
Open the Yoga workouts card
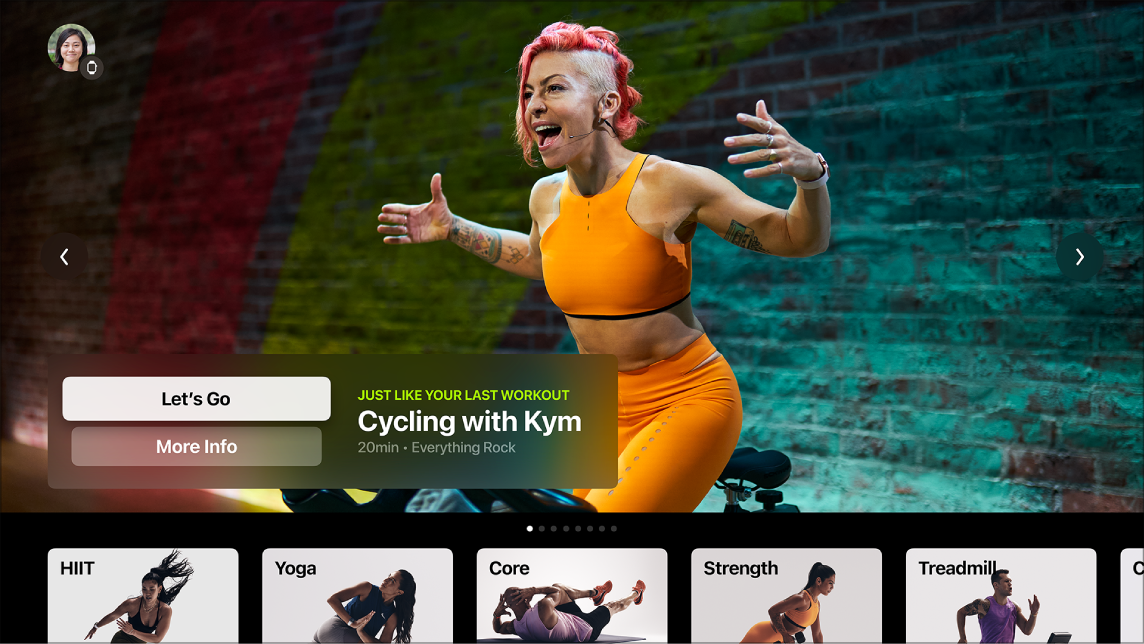(x=357, y=595)
